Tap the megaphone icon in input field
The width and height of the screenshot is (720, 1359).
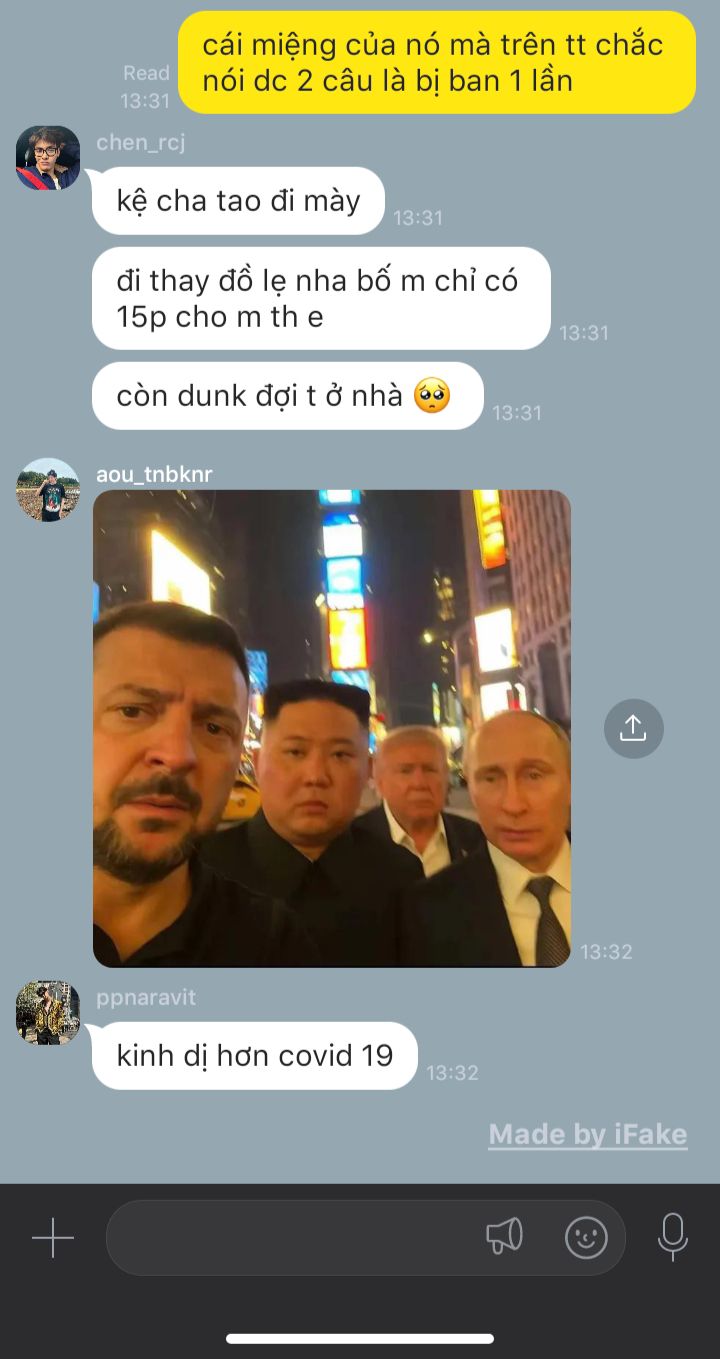point(505,1237)
